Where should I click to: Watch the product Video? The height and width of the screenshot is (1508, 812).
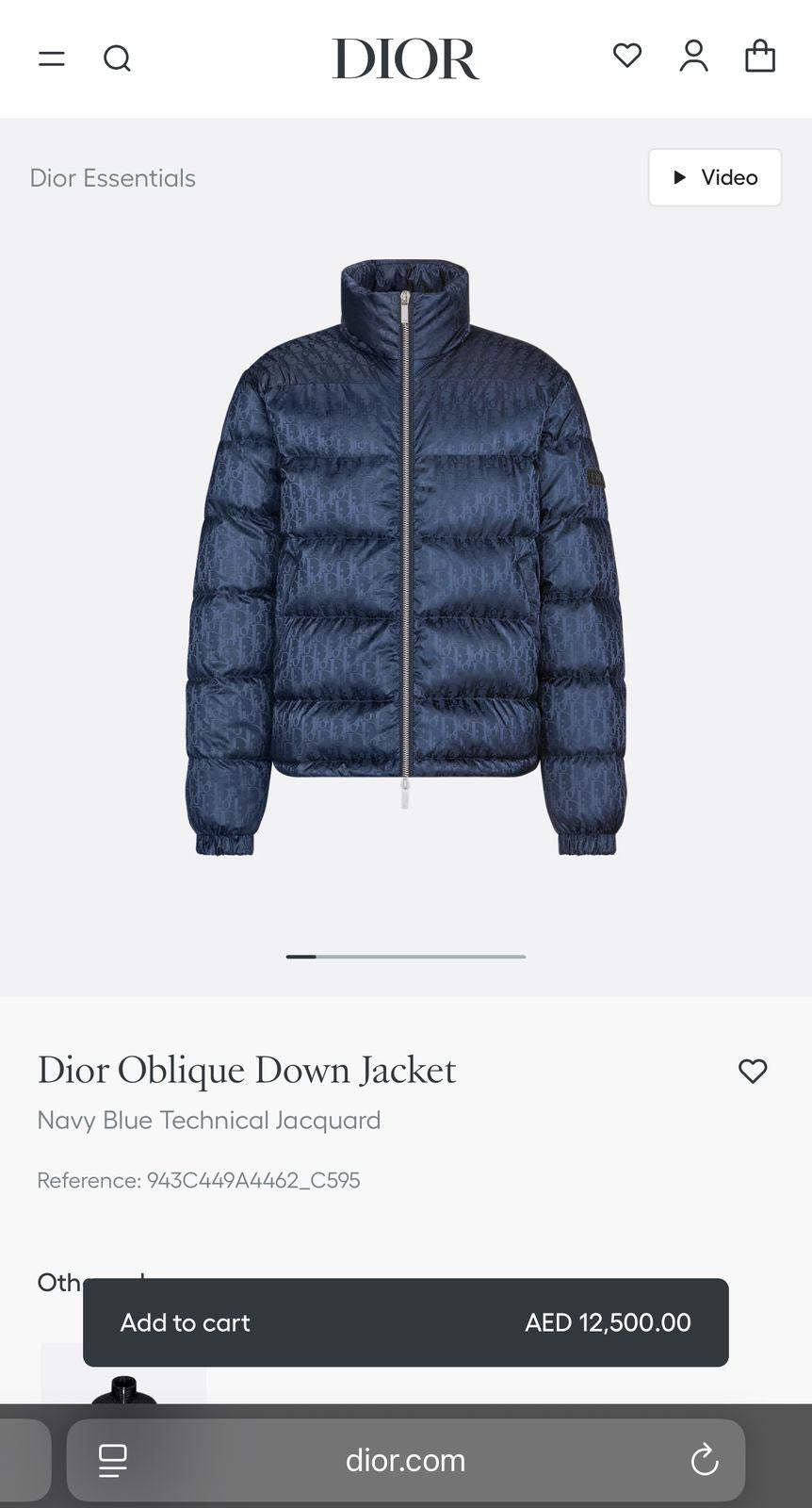714,176
